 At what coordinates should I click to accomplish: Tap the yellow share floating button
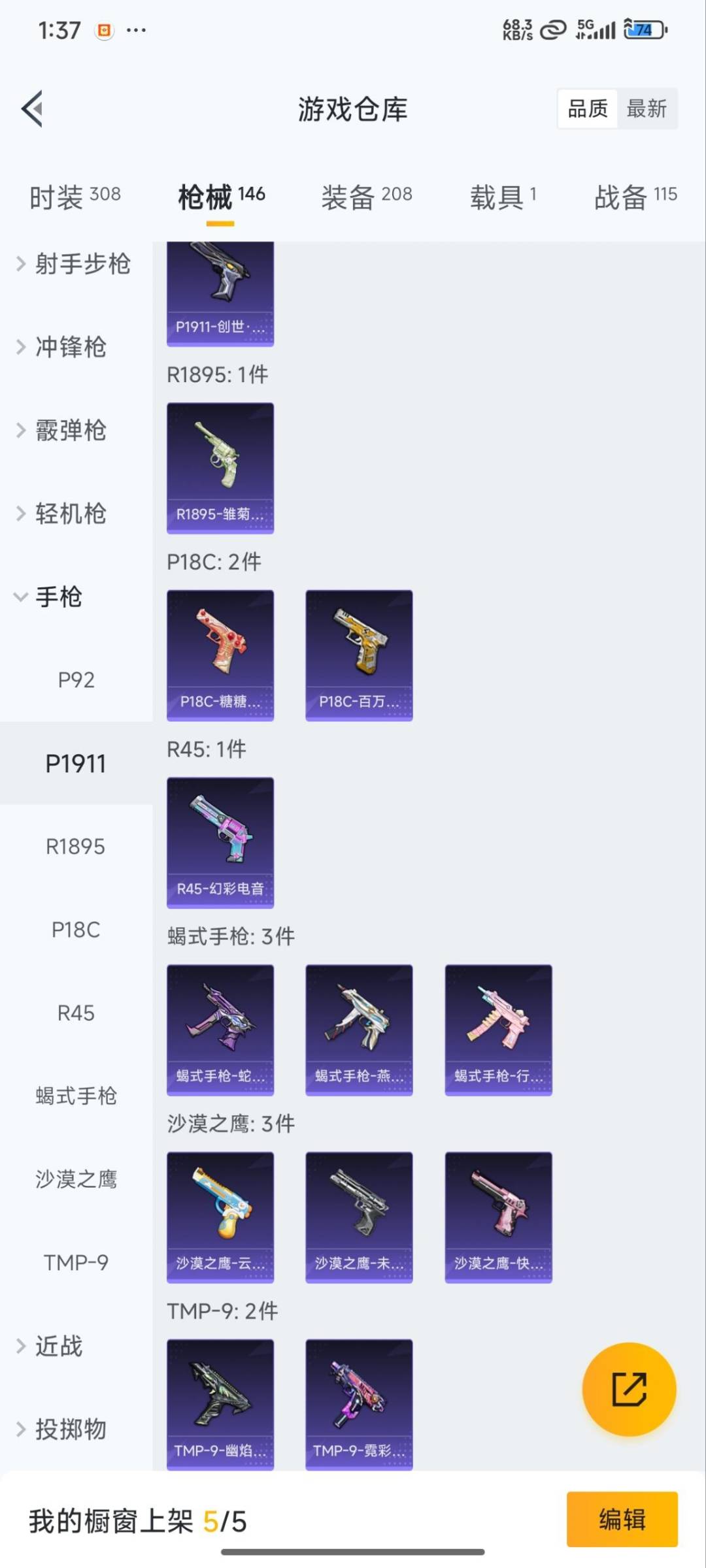coord(629,1389)
